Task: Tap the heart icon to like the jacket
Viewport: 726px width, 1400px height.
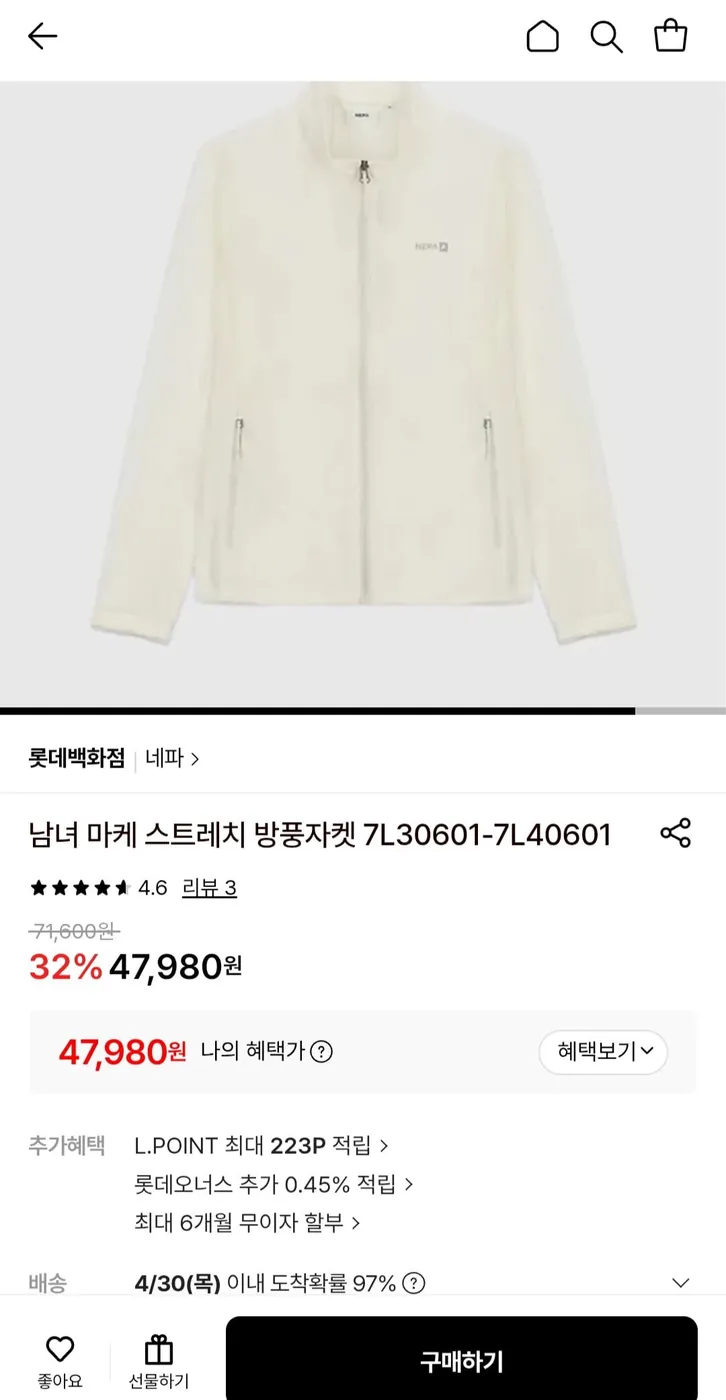Action: (x=59, y=1350)
